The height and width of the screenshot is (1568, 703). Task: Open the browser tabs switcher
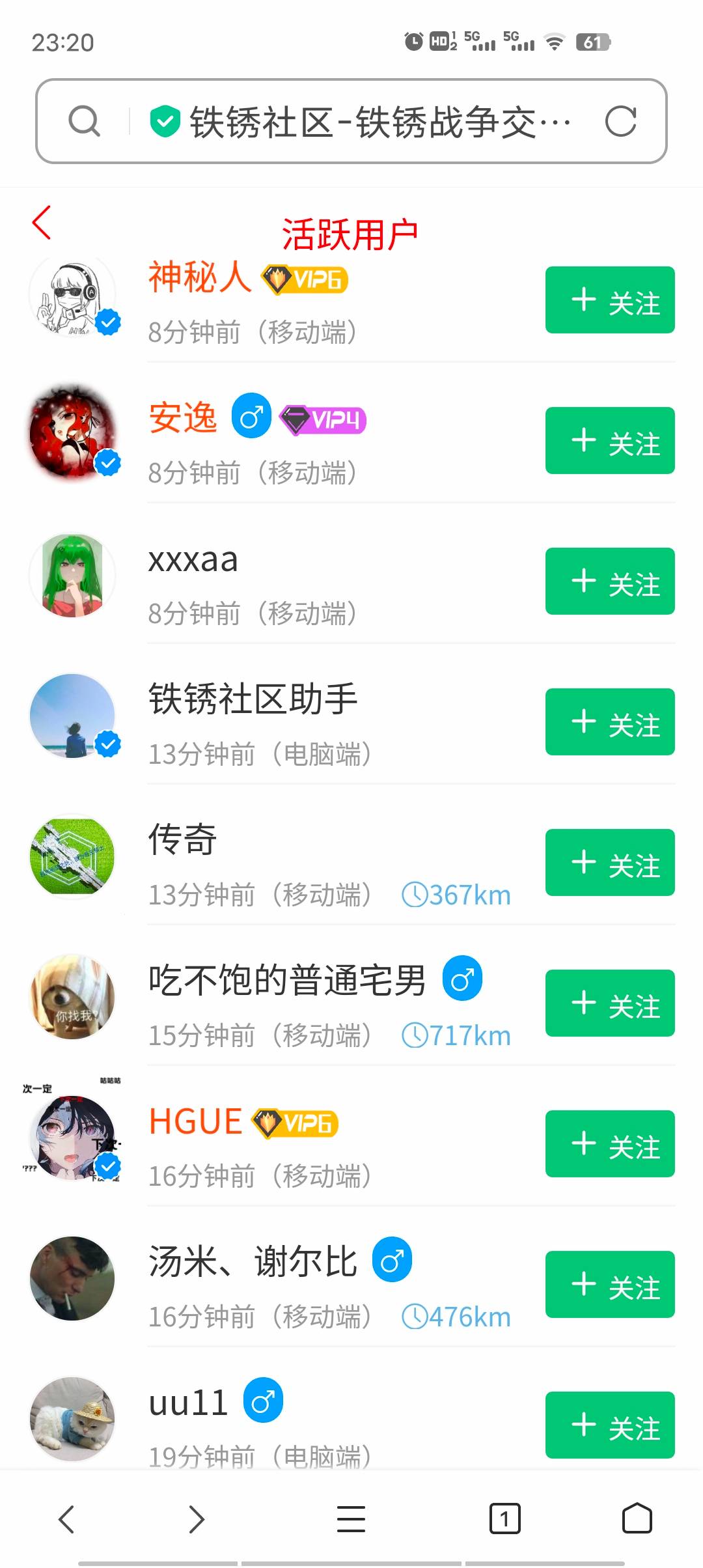504,1519
